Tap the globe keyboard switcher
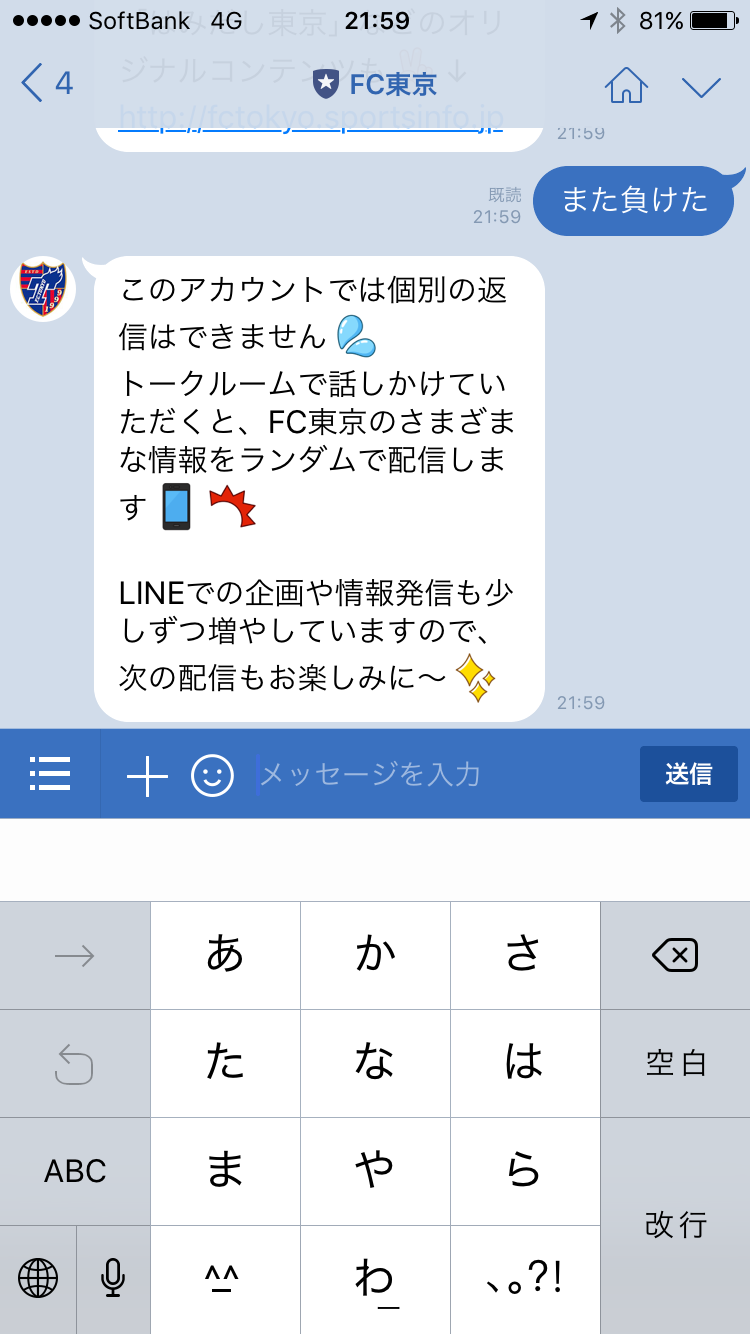Screen dimensions: 750x1334 [x=38, y=1279]
